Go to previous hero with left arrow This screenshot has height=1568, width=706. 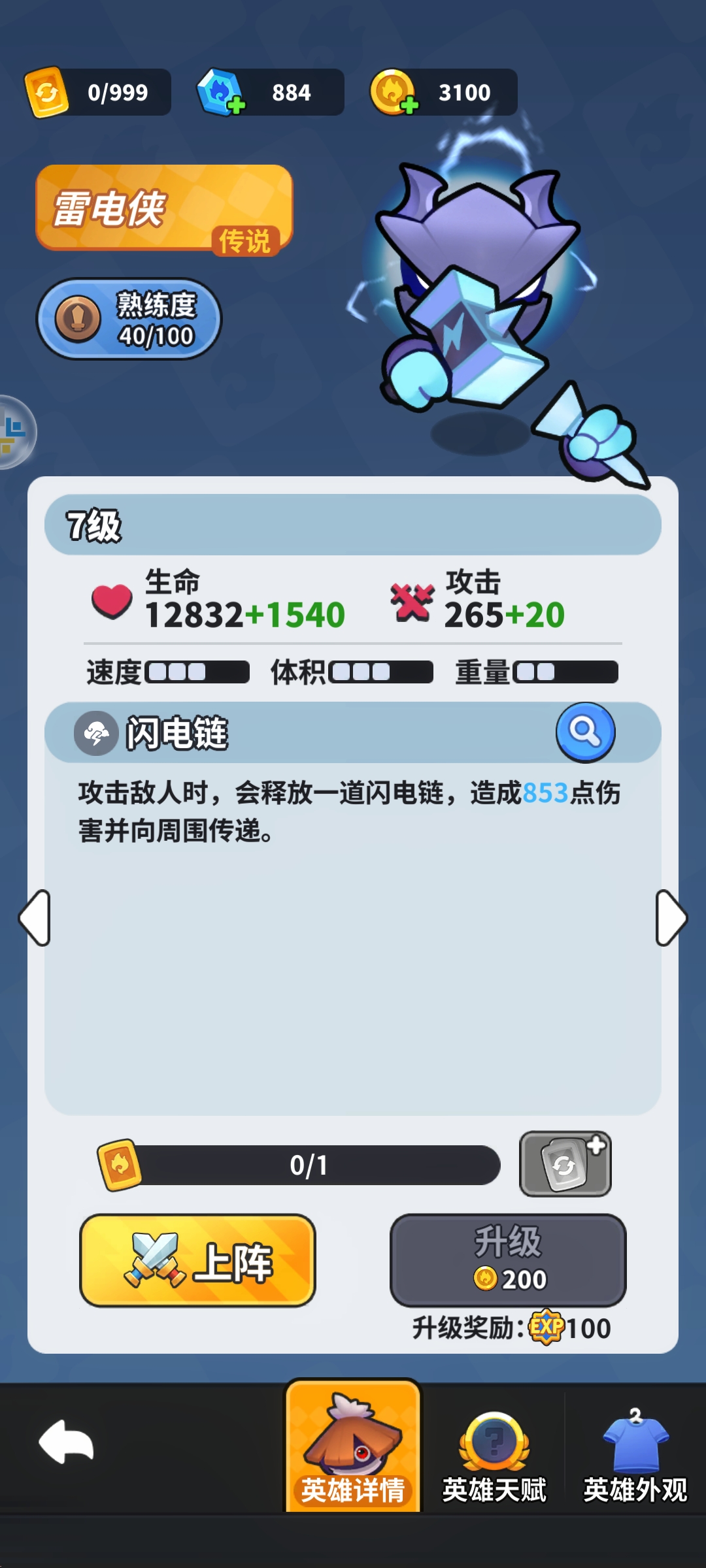click(x=35, y=918)
